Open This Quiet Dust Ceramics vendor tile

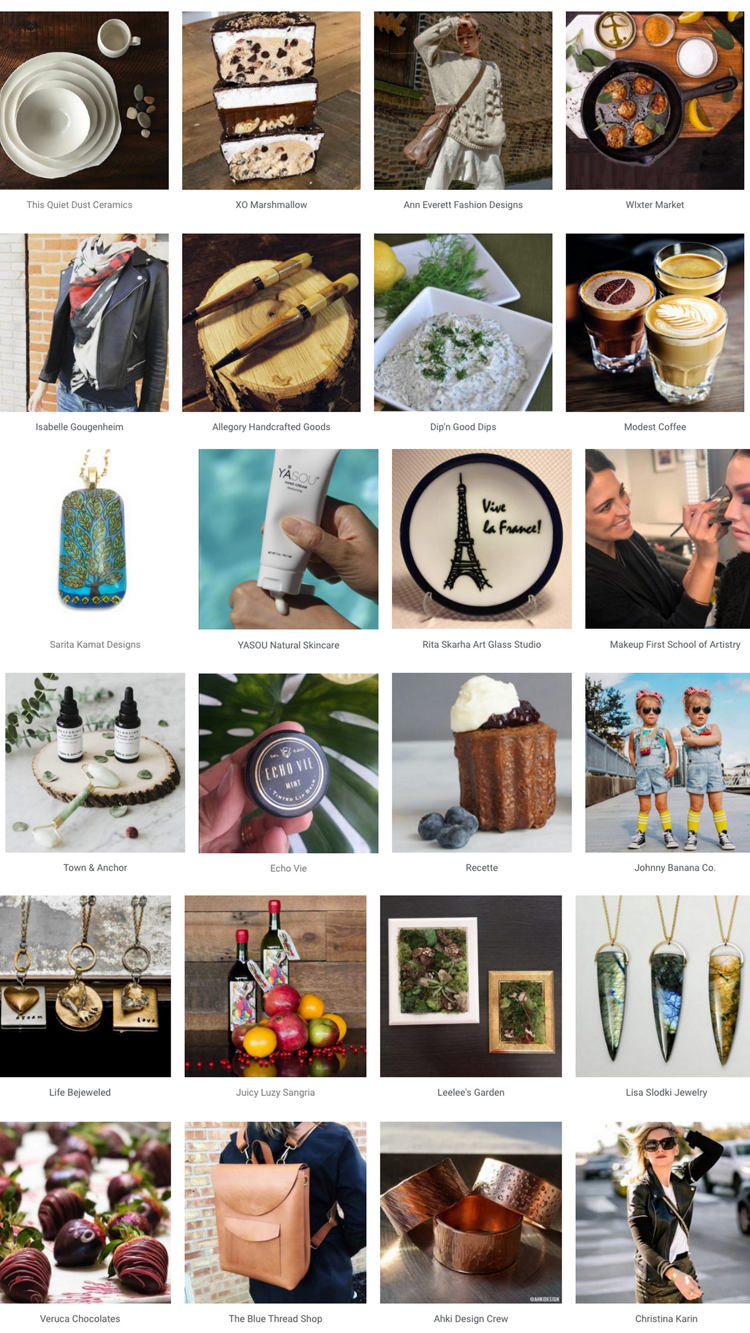pos(84,100)
